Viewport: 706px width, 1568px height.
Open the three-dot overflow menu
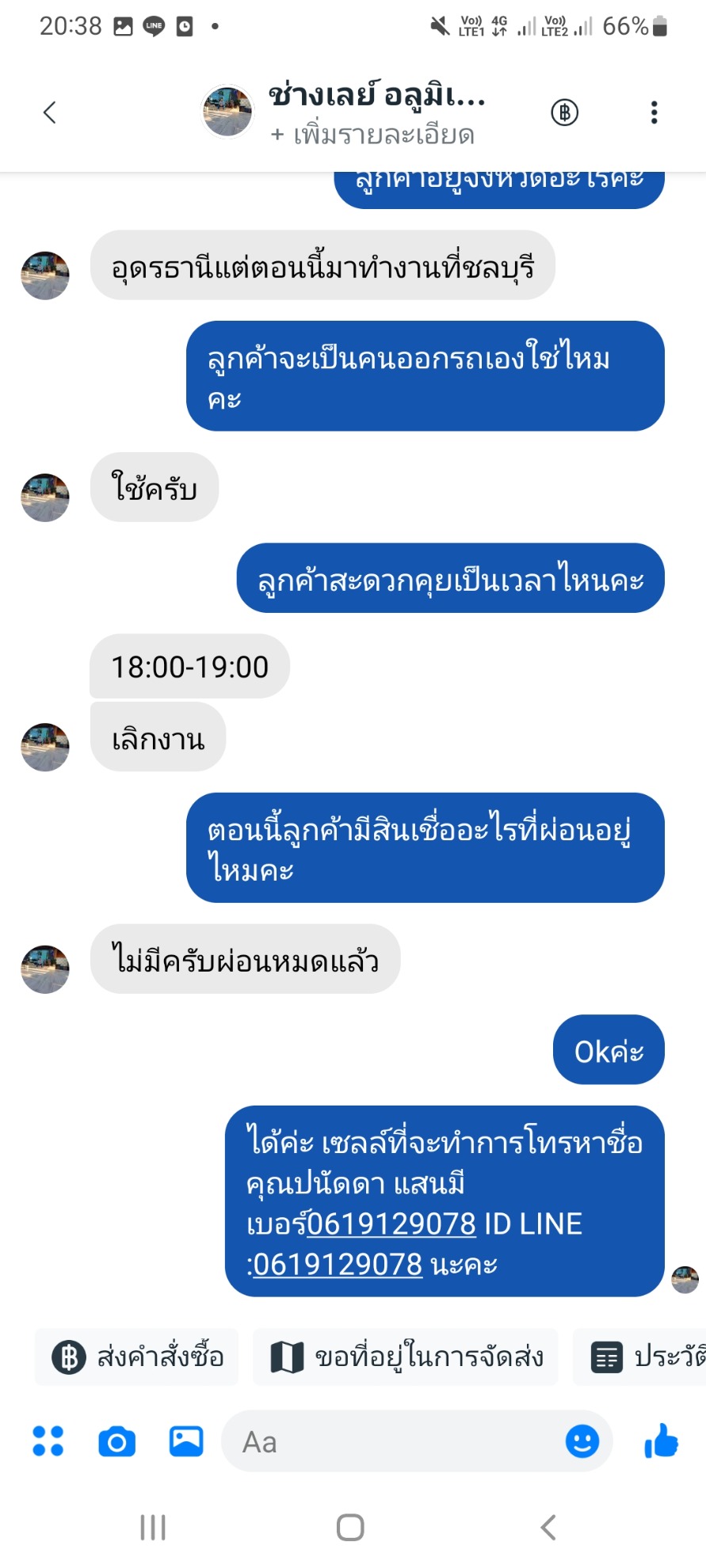654,112
